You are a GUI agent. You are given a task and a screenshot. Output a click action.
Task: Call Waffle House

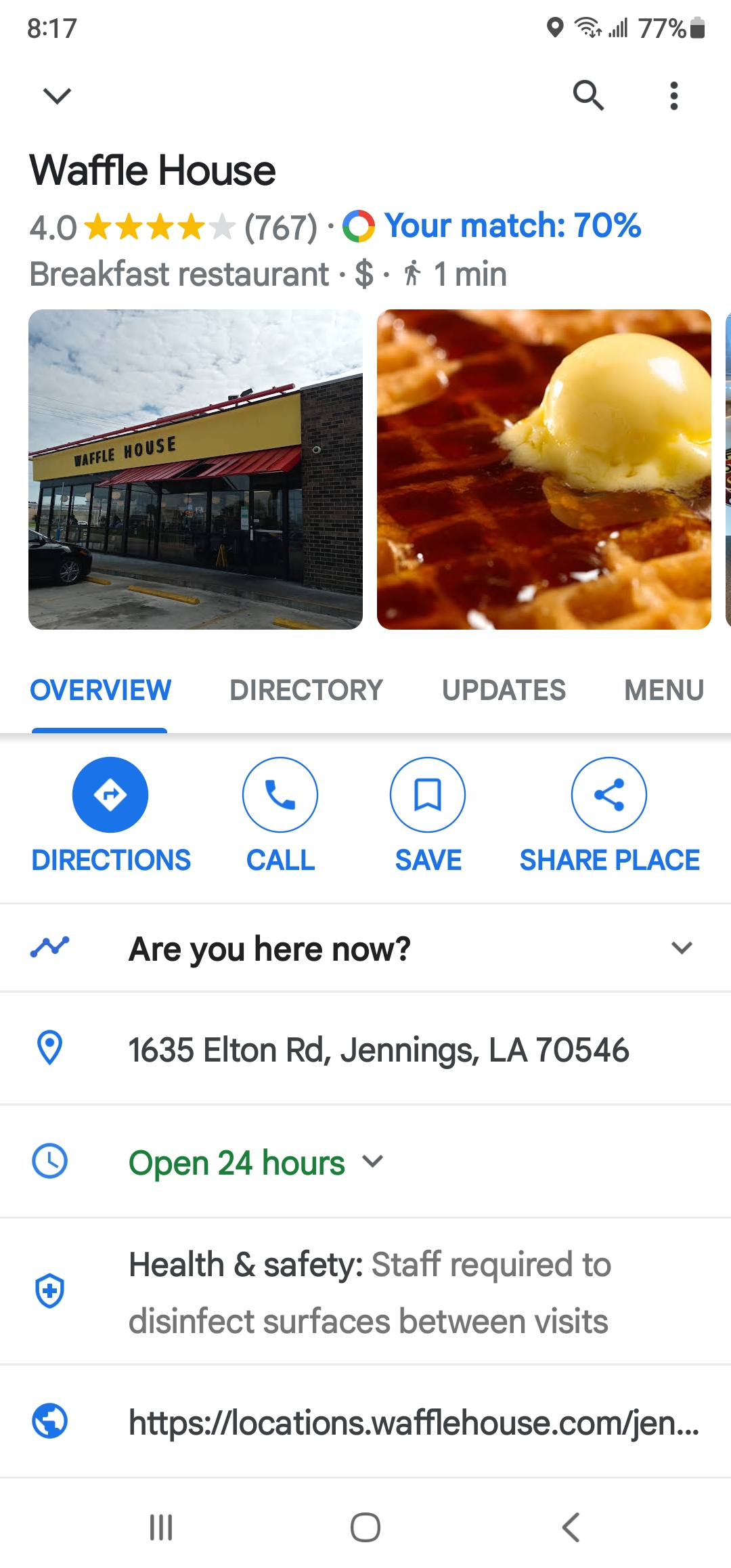point(280,795)
